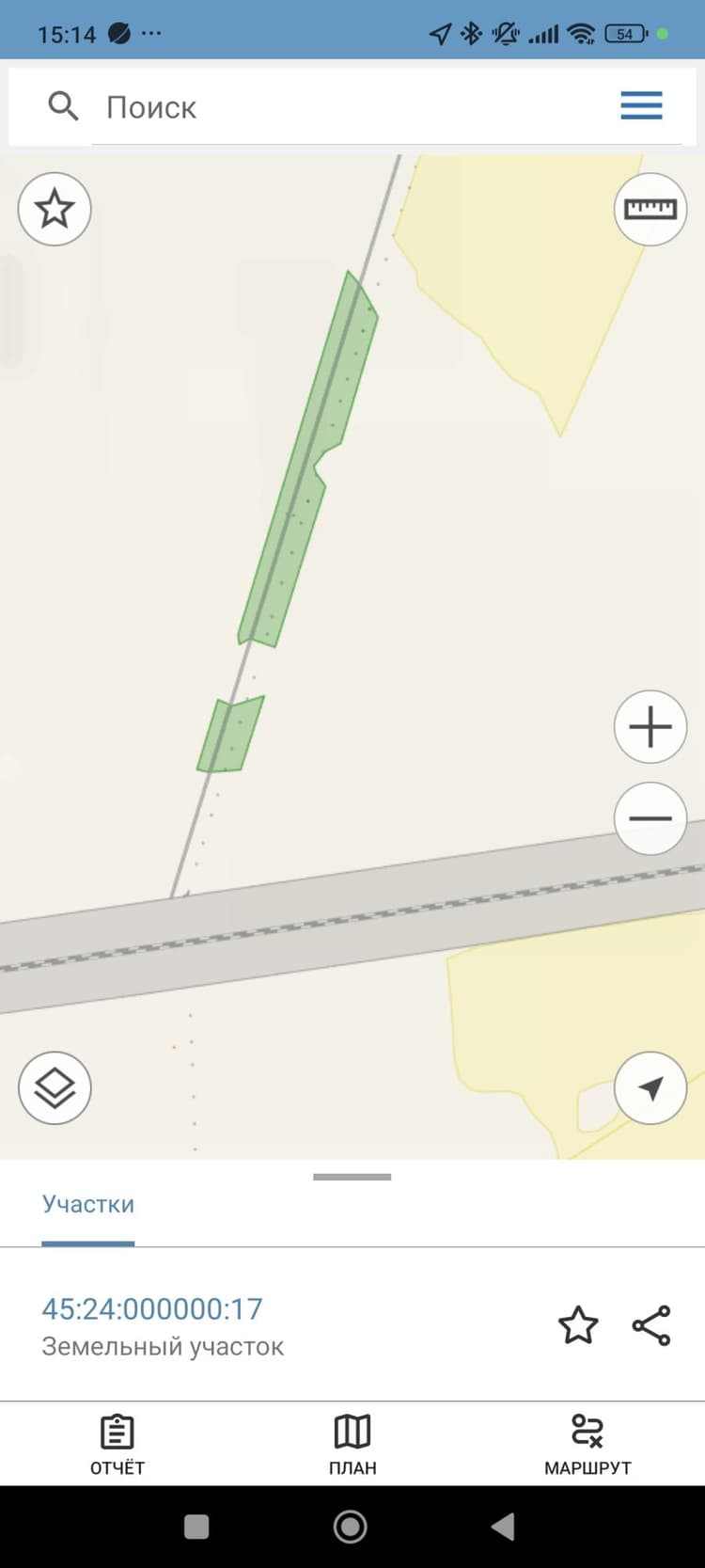Center the map on my location
Viewport: 705px width, 1568px height.
point(650,1088)
